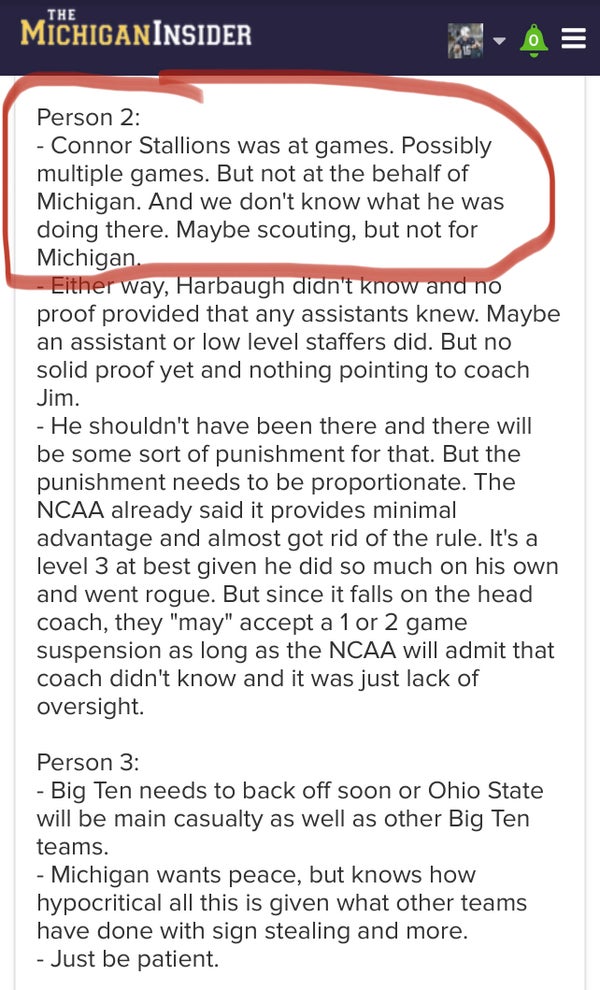600x990 pixels.
Task: Open the hamburger menu
Action: (573, 39)
